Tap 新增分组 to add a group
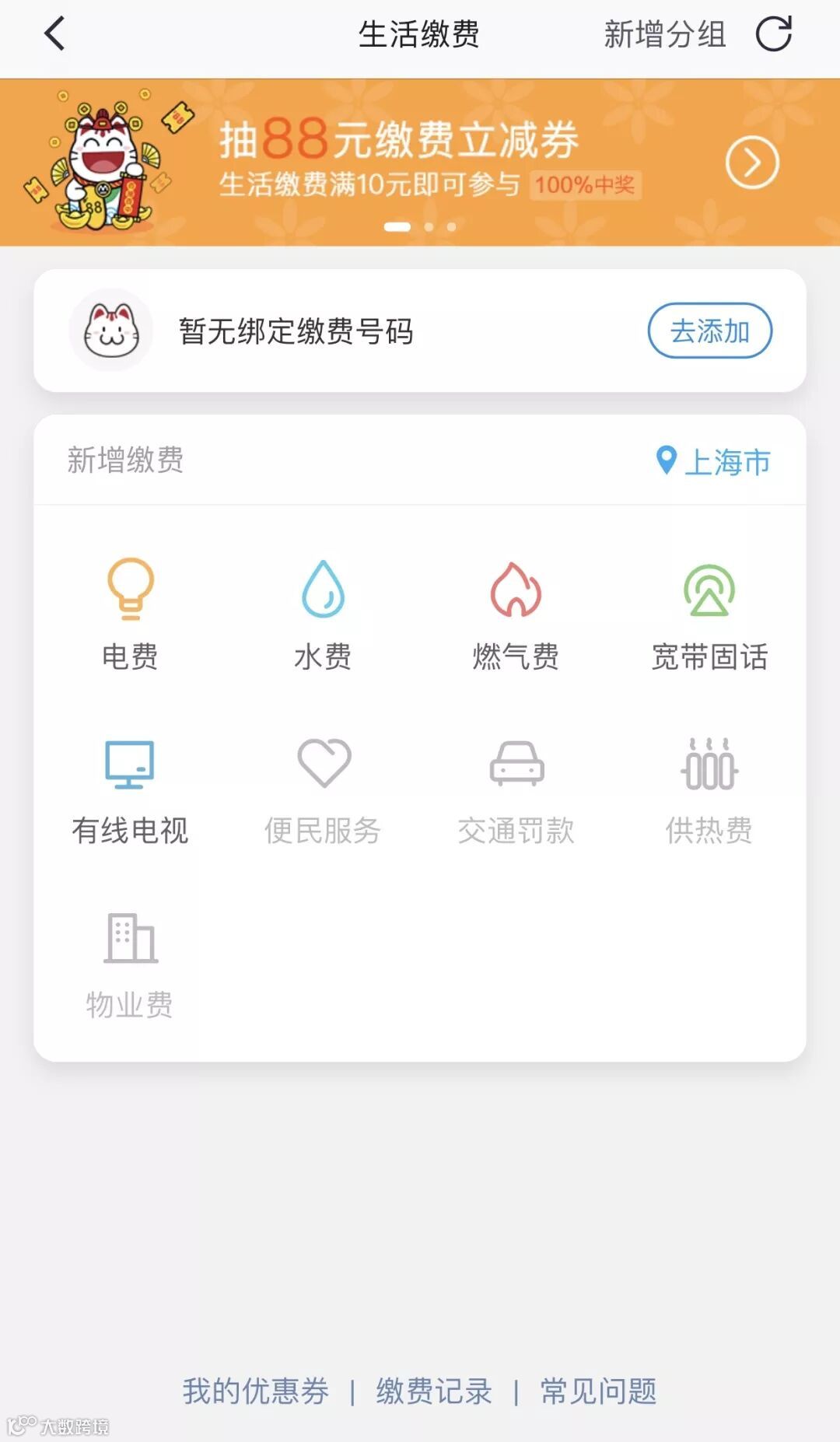 [x=665, y=34]
